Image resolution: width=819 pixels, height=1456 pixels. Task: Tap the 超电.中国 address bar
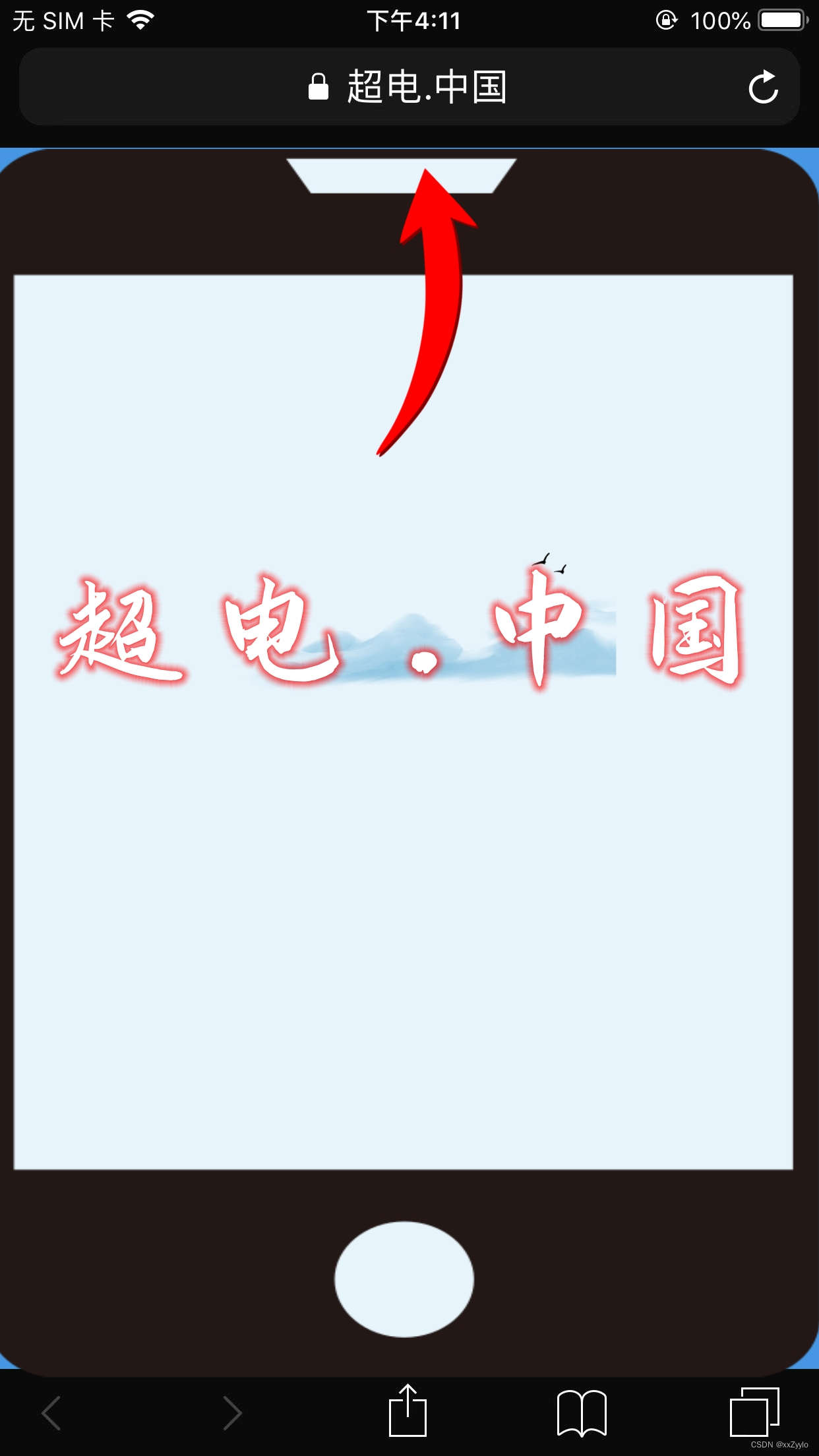409,87
